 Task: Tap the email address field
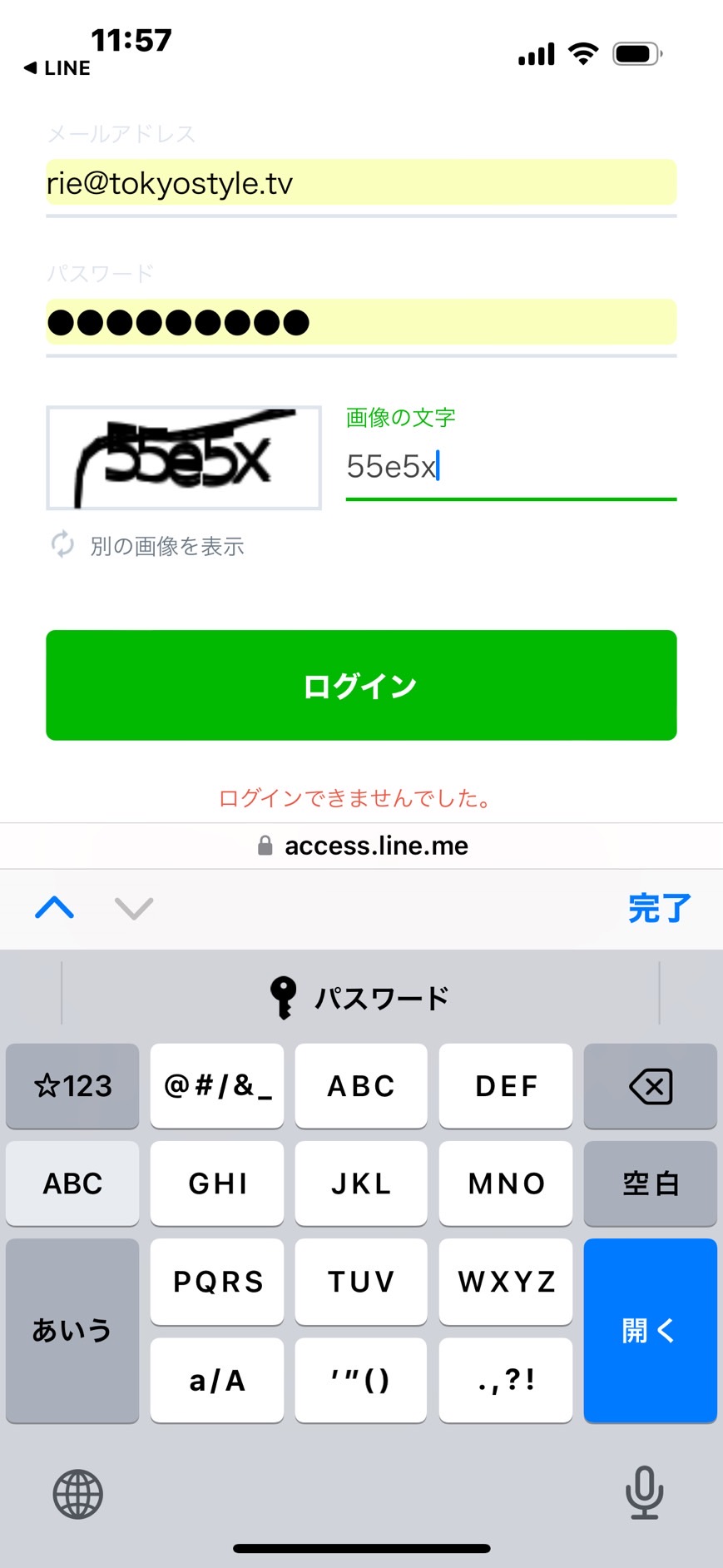point(361,183)
